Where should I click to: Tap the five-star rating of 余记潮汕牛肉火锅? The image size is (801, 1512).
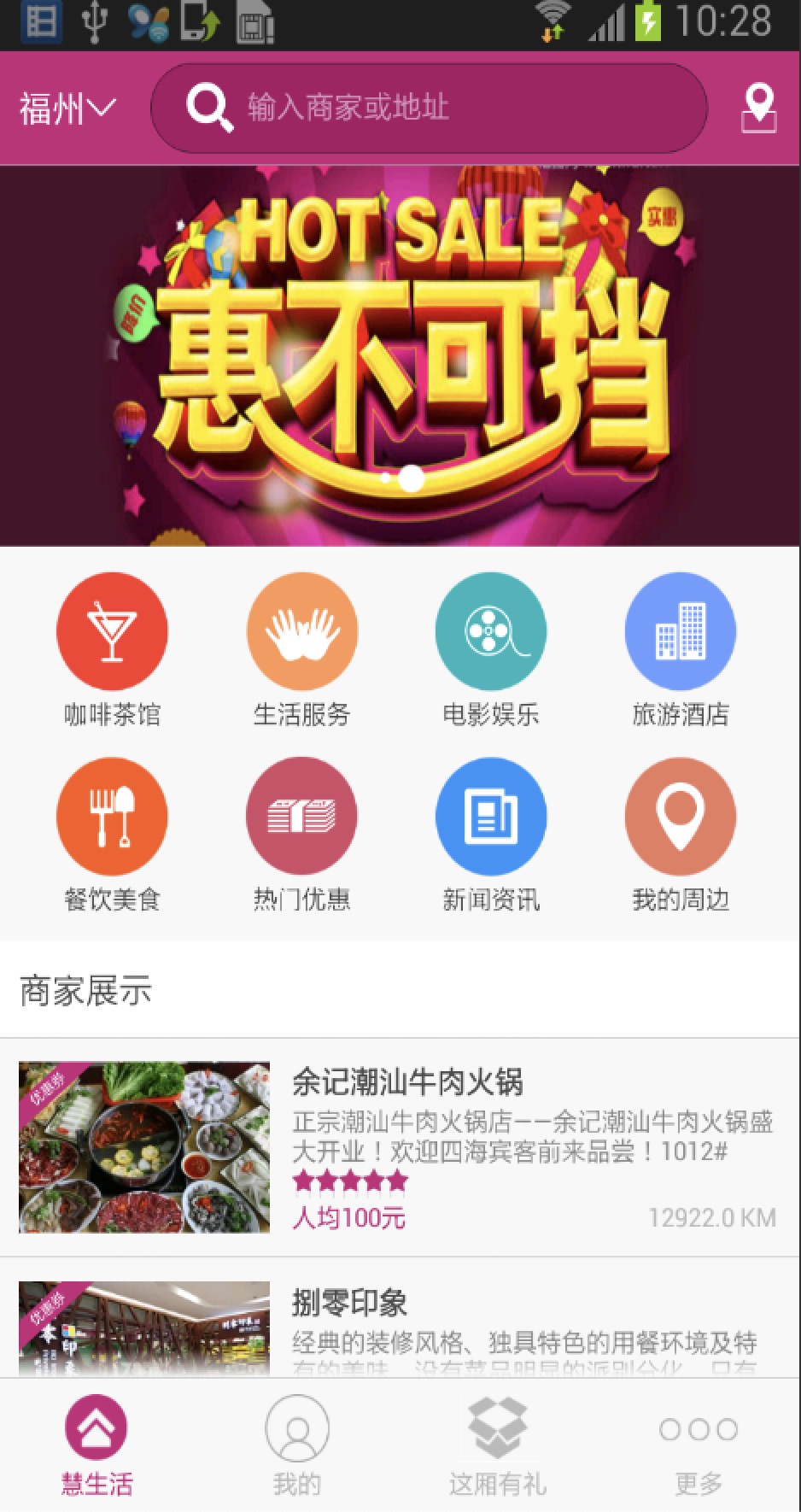tap(349, 1181)
